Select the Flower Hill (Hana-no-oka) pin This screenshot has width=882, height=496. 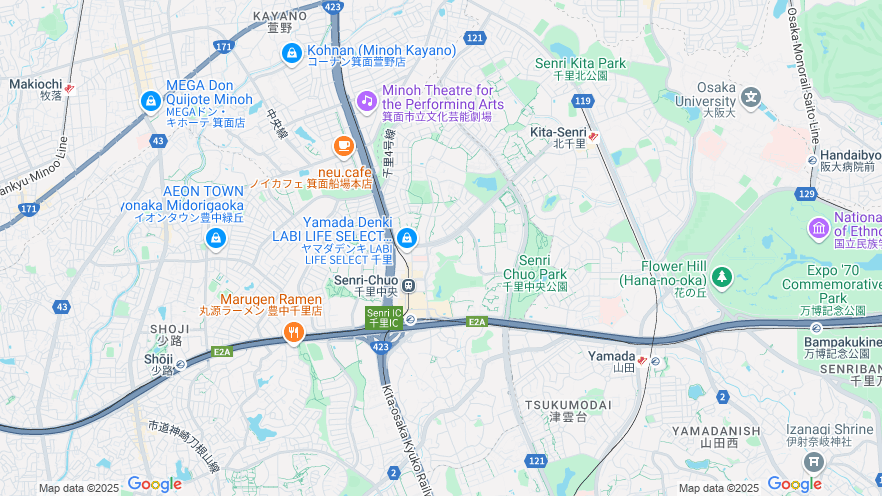pyautogui.click(x=721, y=275)
